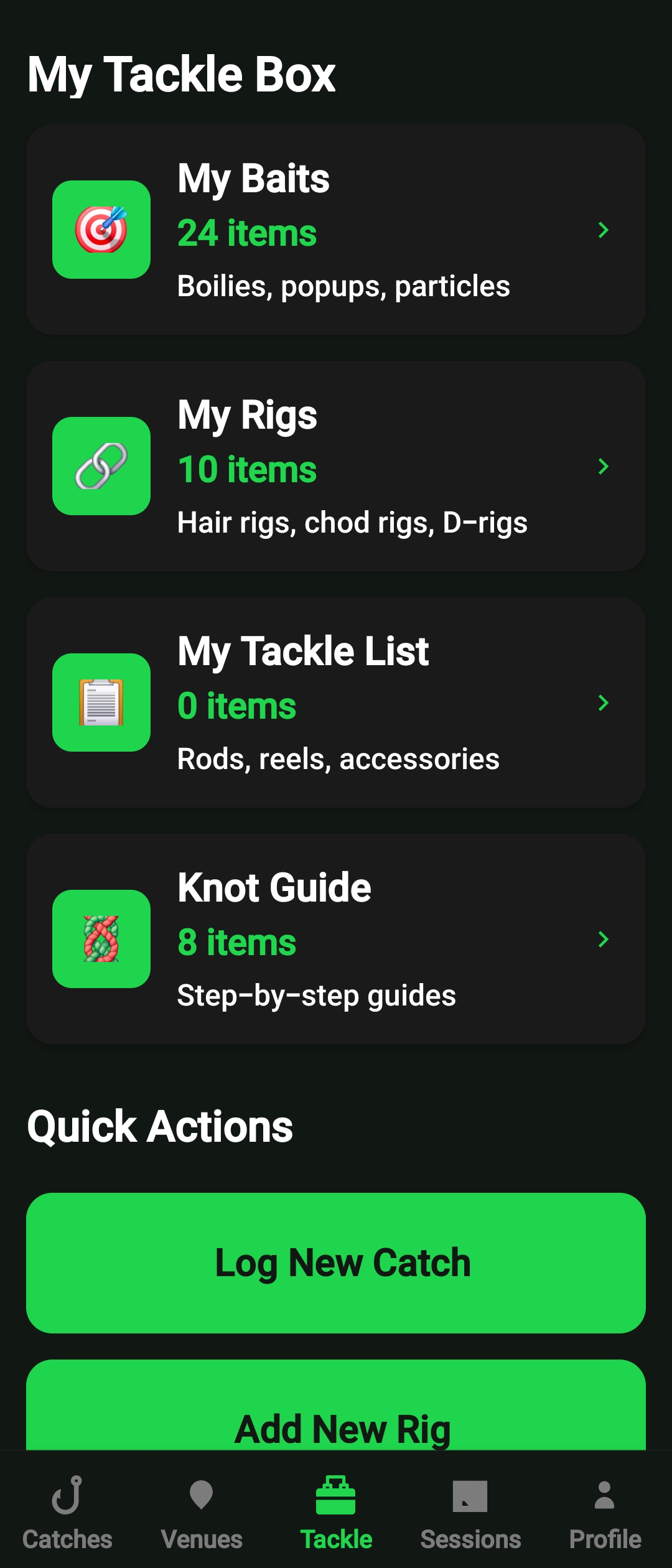Click the 24 items count under My Baits

(x=247, y=233)
